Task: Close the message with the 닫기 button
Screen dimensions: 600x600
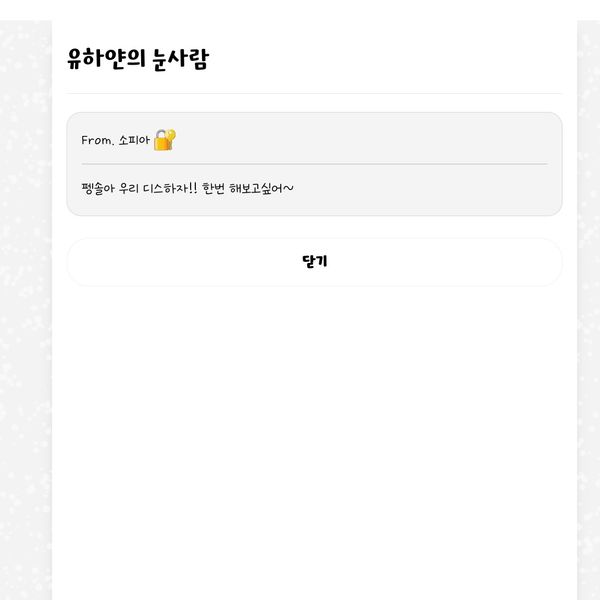Action: tap(314, 262)
